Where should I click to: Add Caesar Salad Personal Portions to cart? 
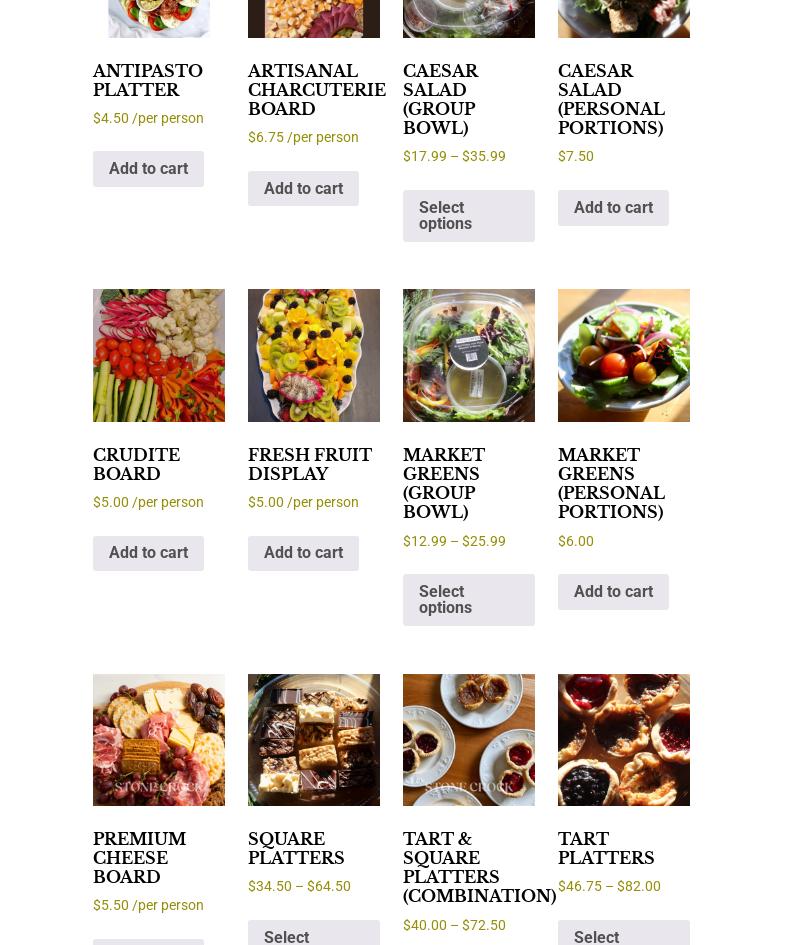coord(613,207)
